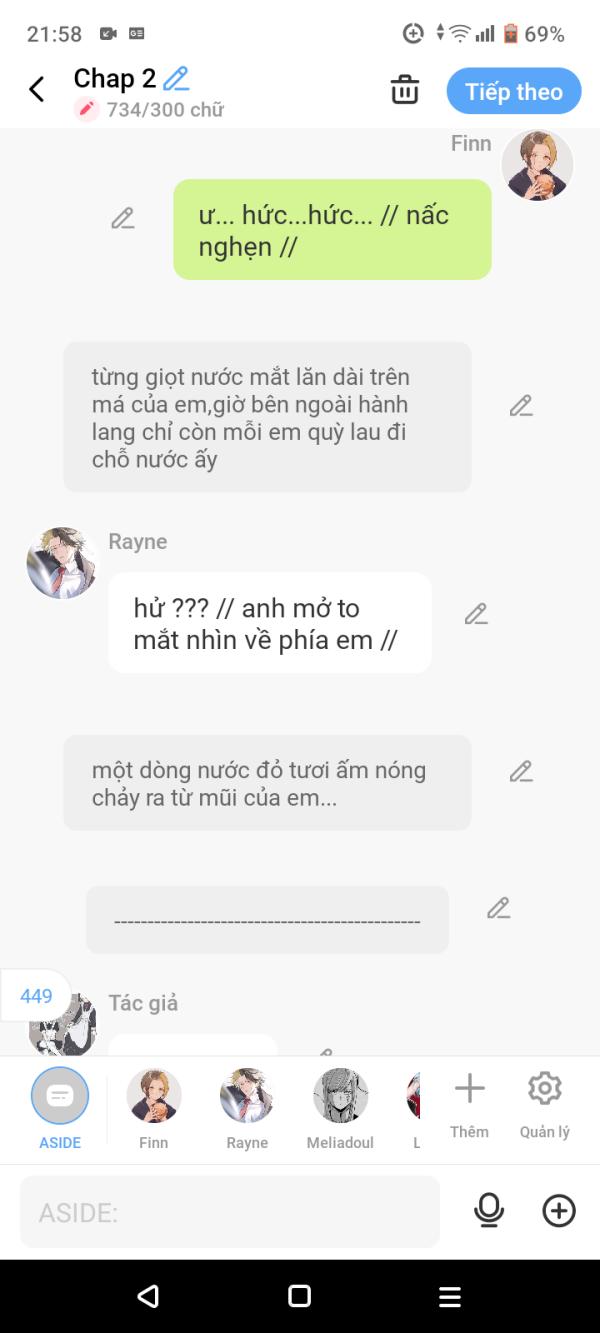Choose Meliadoul as the speaking character
The height and width of the screenshot is (1333, 600).
point(341,1106)
